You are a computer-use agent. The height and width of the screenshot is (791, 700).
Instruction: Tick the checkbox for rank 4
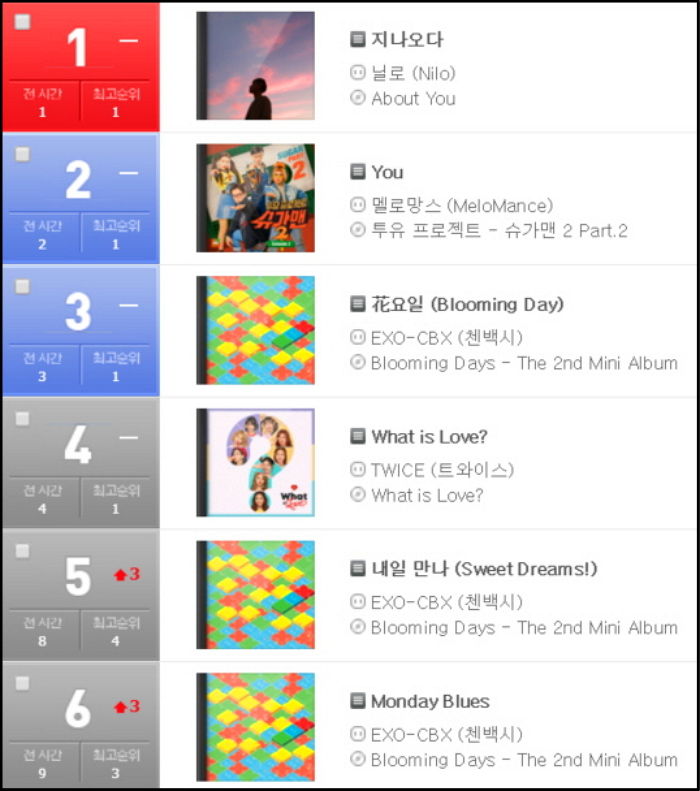click(22, 419)
